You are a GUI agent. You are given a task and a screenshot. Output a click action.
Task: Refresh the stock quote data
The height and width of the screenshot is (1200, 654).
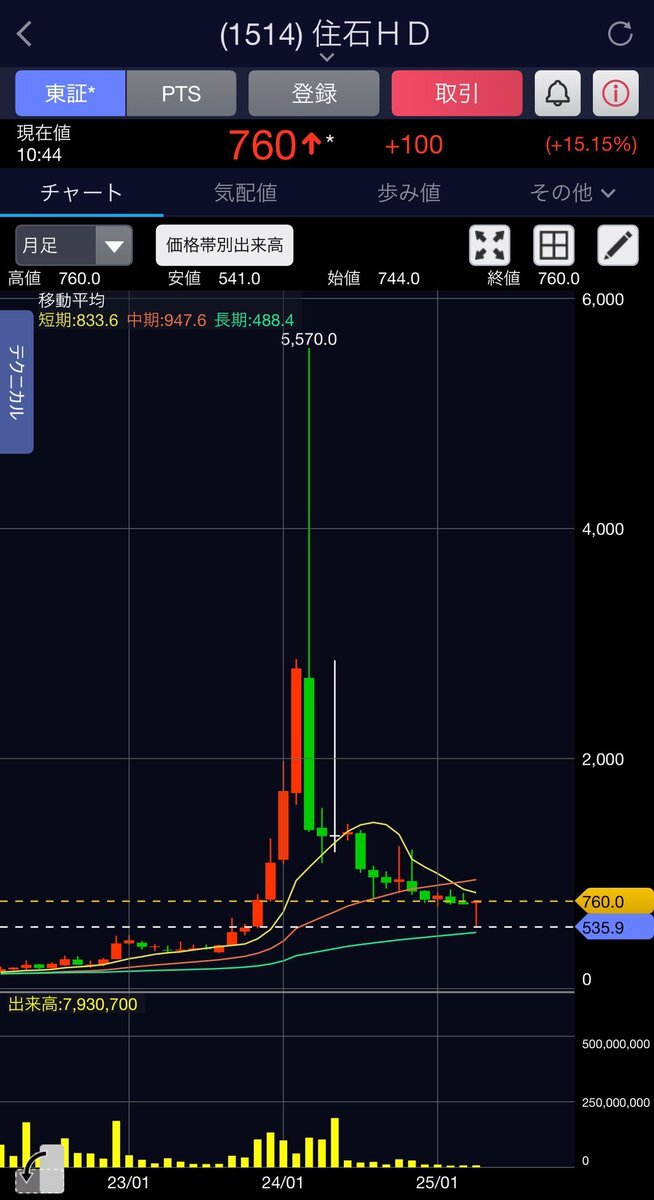tap(620, 34)
